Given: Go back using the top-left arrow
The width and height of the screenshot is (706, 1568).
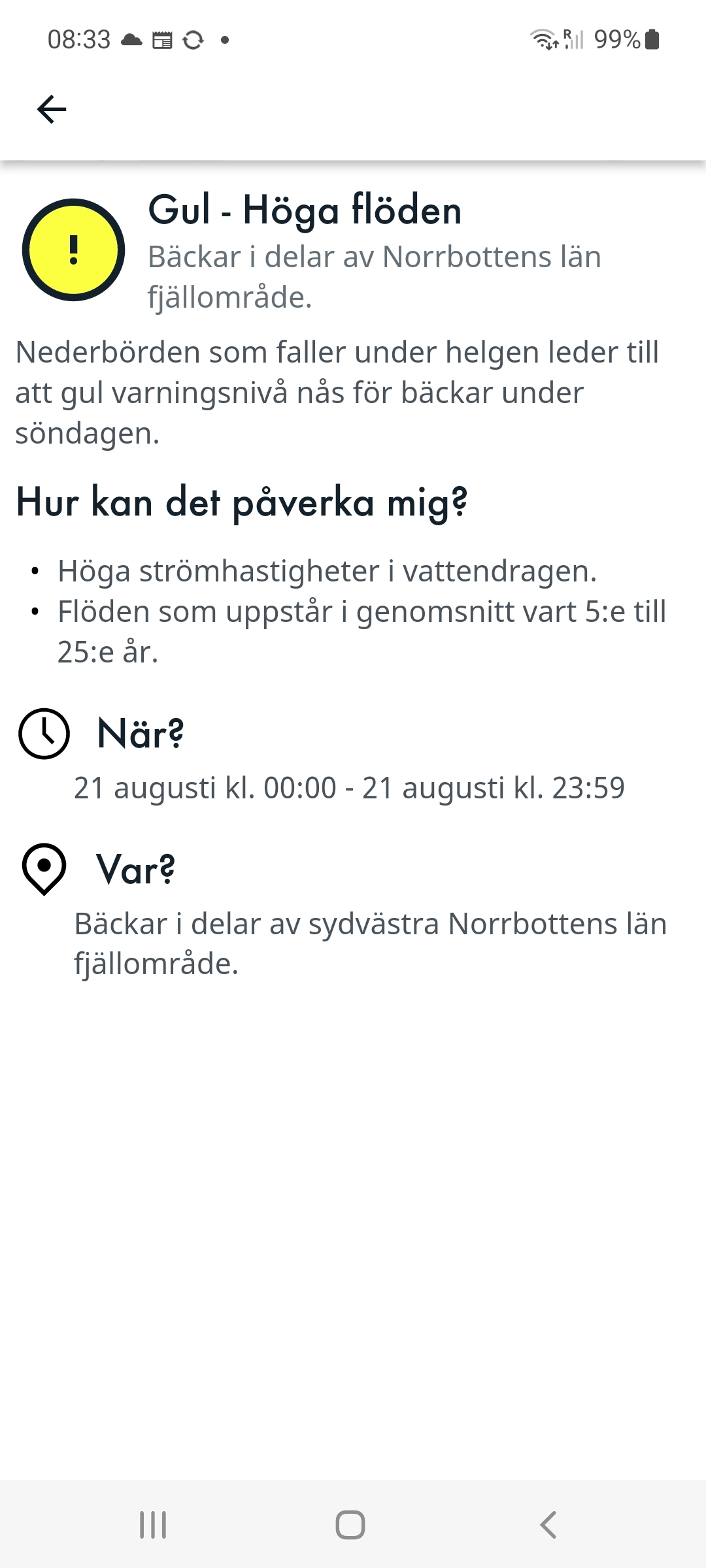Looking at the screenshot, I should (52, 109).
